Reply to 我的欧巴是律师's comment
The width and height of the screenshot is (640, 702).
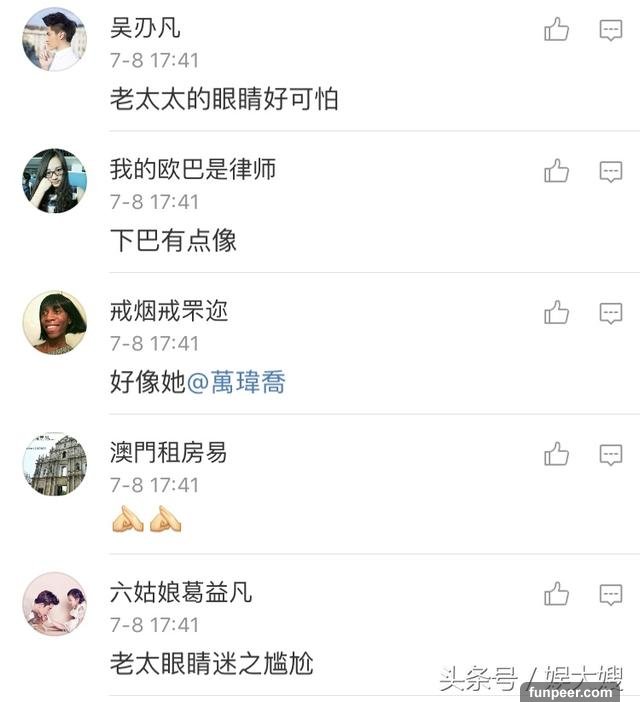(x=611, y=172)
